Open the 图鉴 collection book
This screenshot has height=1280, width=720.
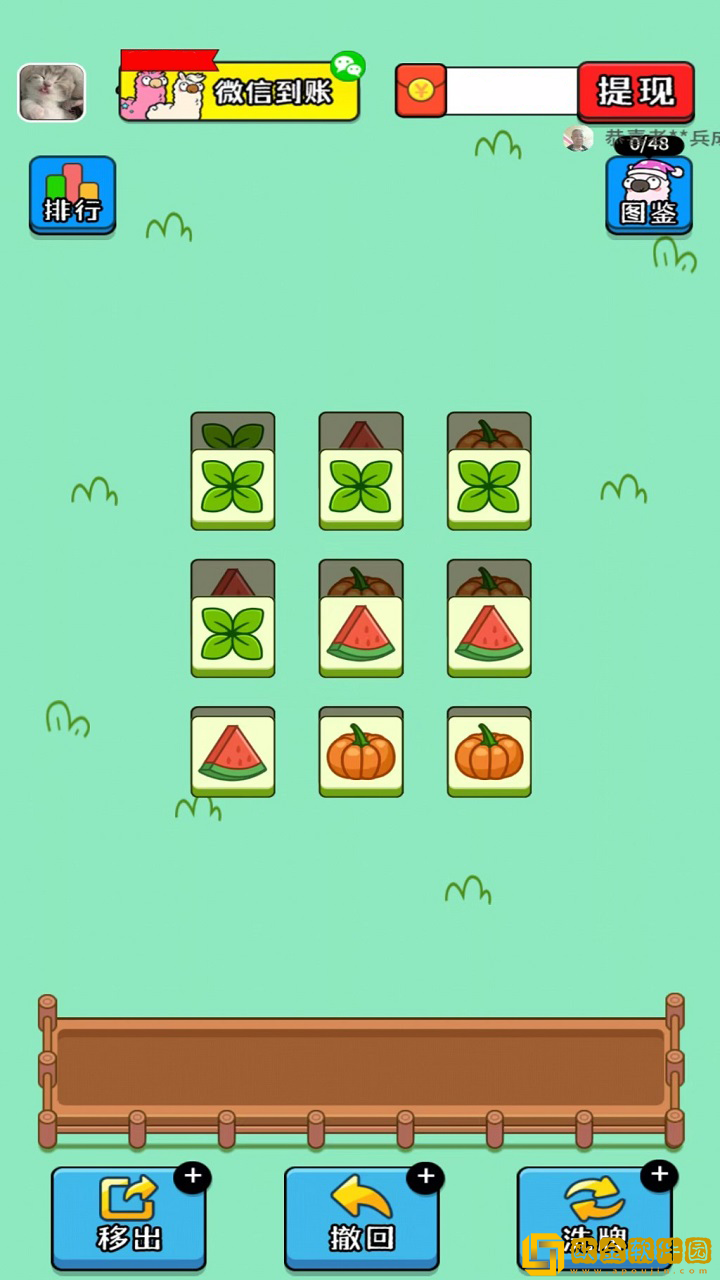(649, 196)
